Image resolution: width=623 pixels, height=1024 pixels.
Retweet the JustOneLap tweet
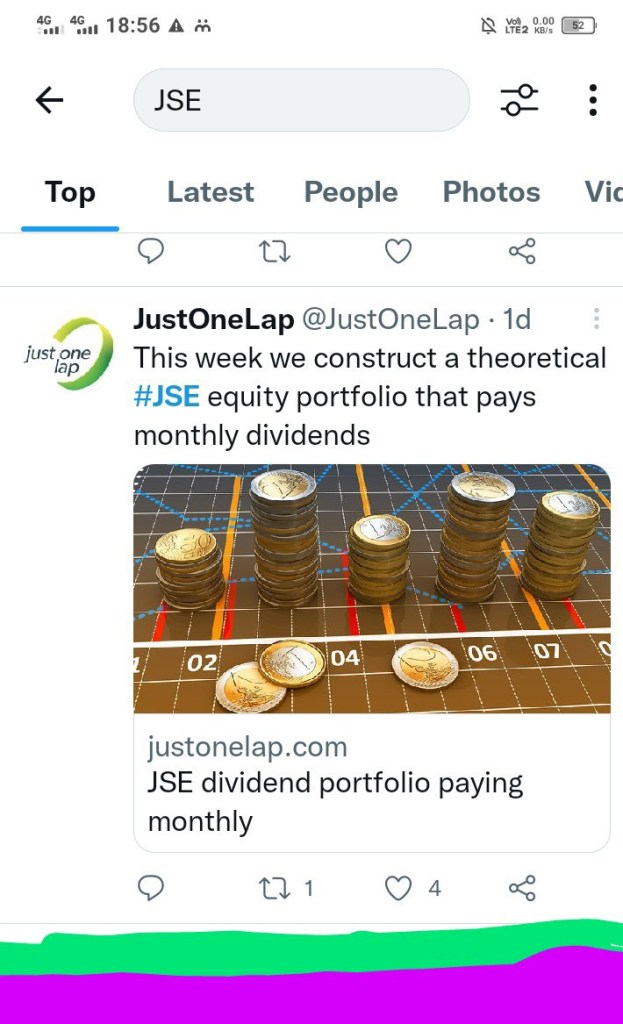tap(274, 888)
